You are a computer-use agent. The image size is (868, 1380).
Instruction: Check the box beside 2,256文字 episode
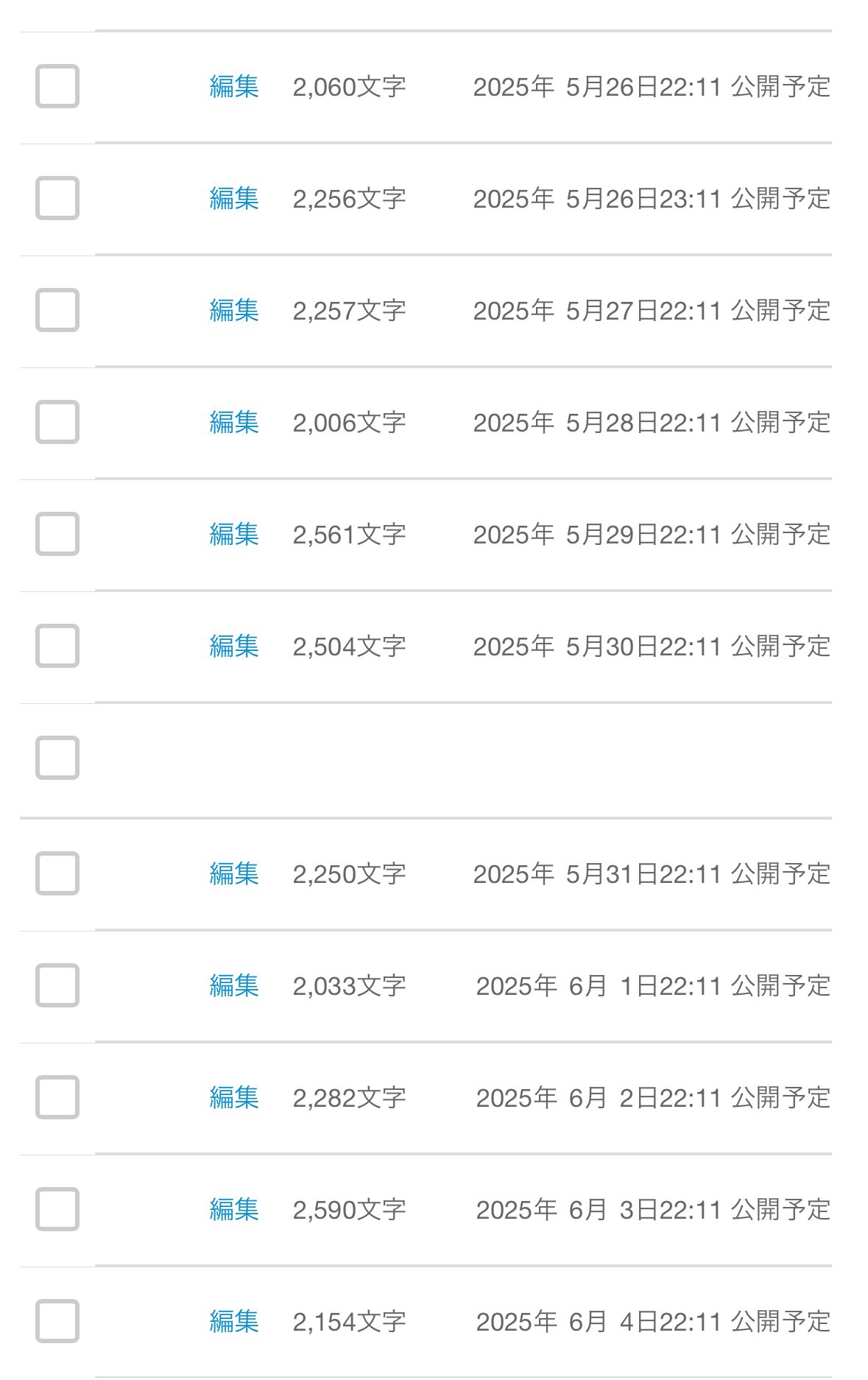(x=57, y=198)
